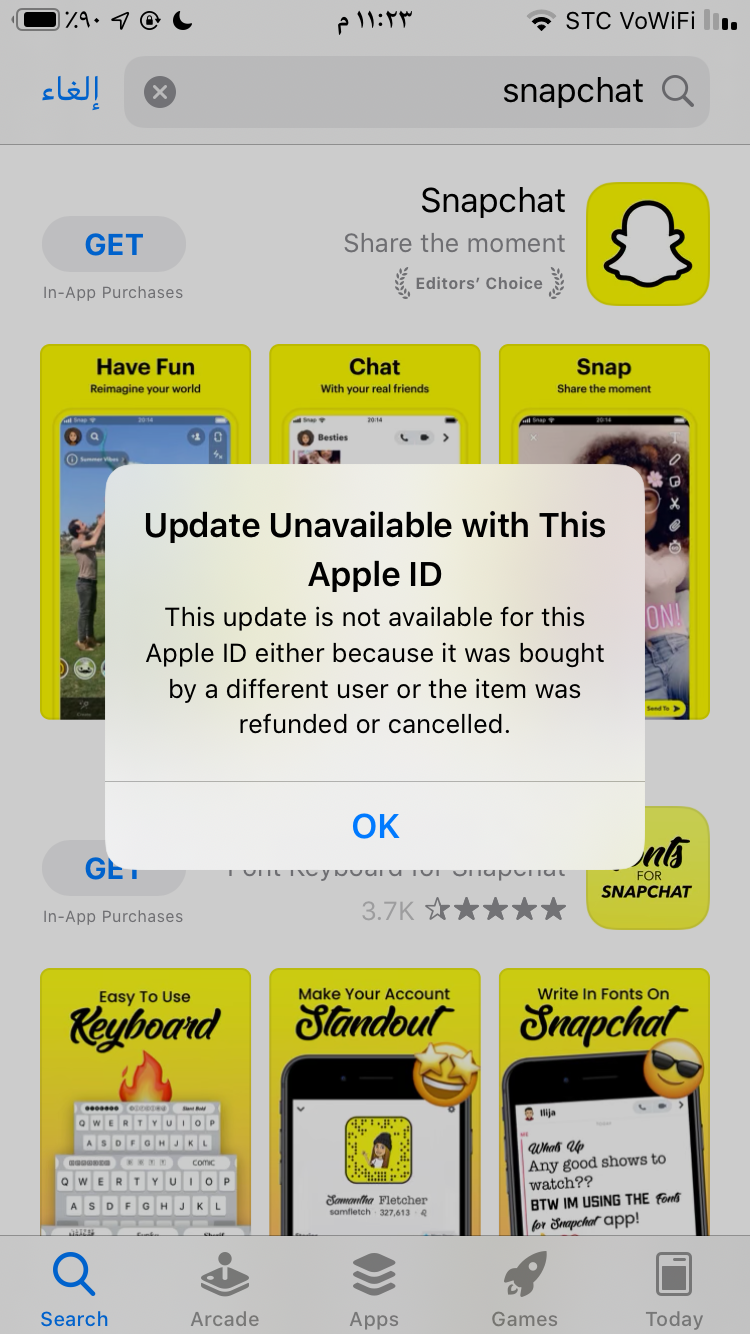
Task: Open the Easy To Use Keyboard screenshot
Action: 145,1100
